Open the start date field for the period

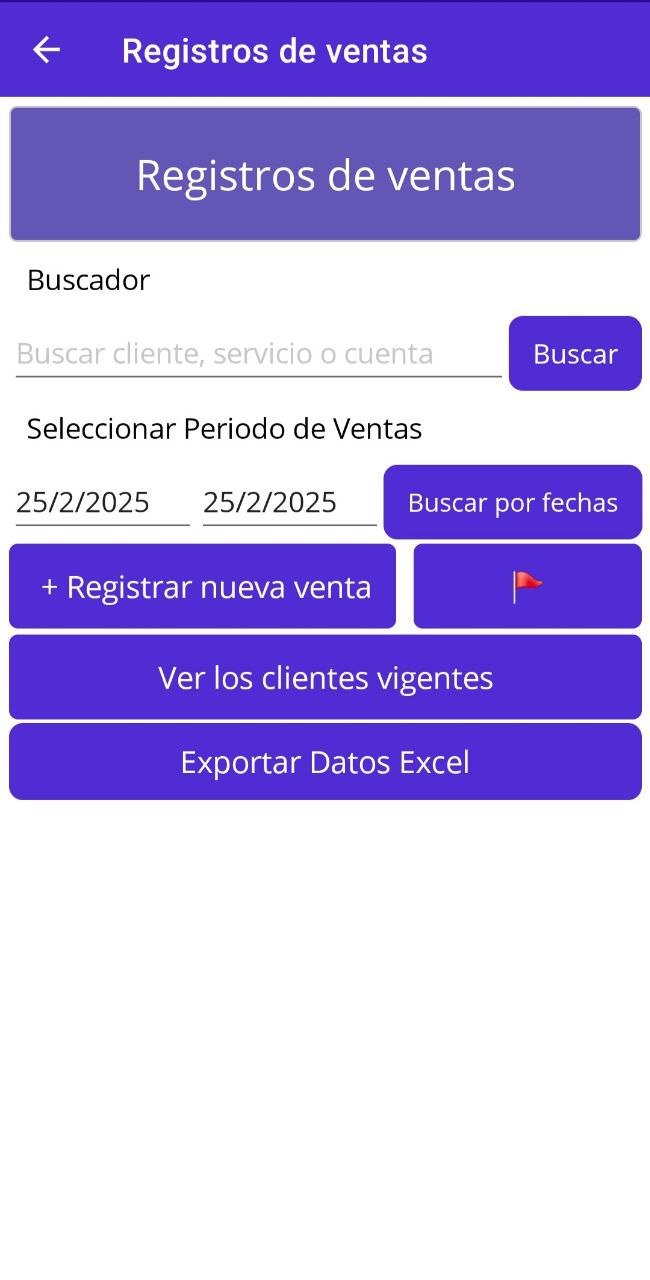click(x=102, y=502)
